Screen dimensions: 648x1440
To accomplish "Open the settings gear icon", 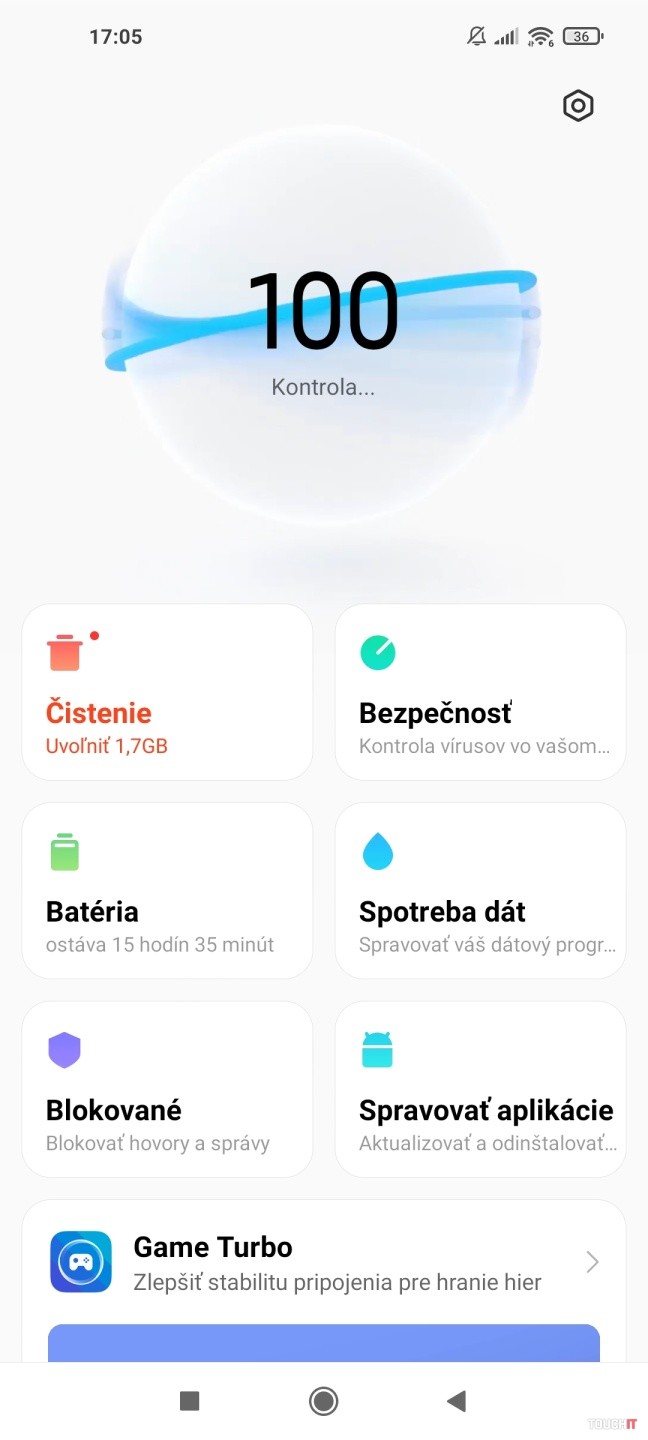I will coord(578,106).
